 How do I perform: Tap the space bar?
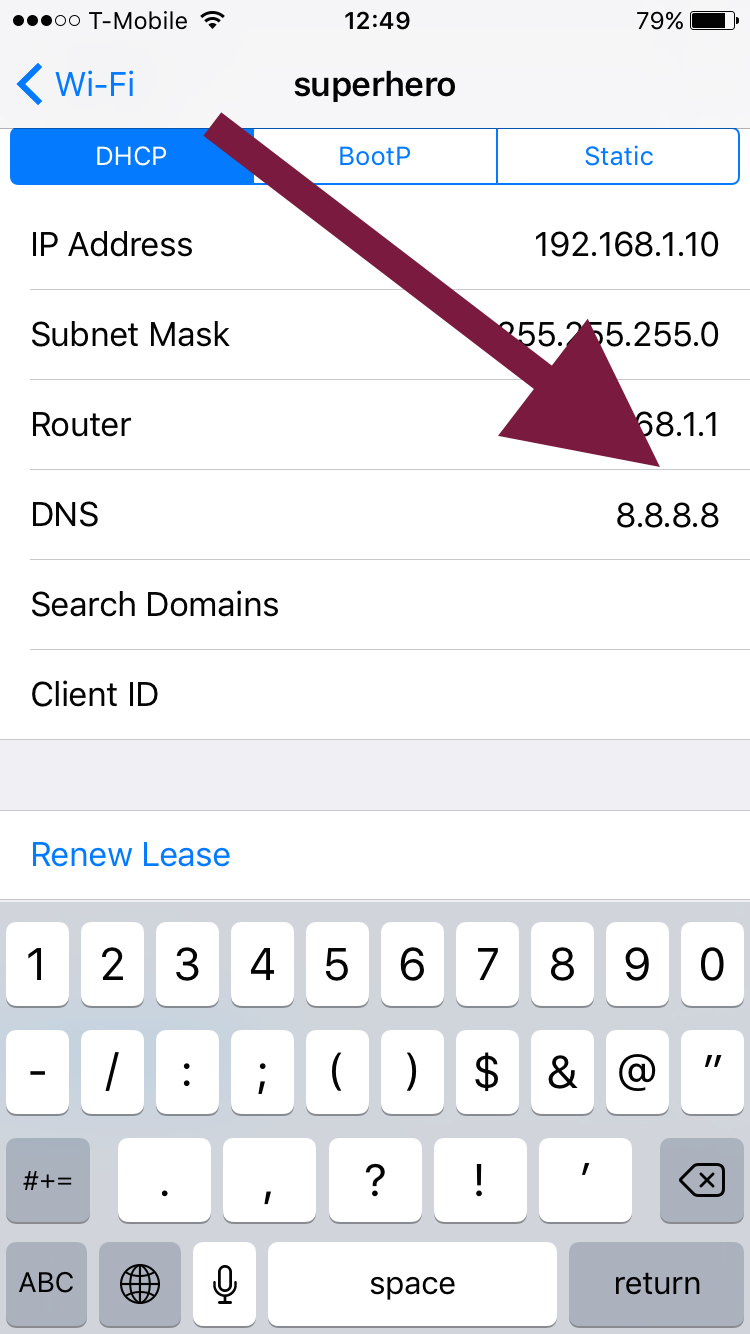(412, 1284)
